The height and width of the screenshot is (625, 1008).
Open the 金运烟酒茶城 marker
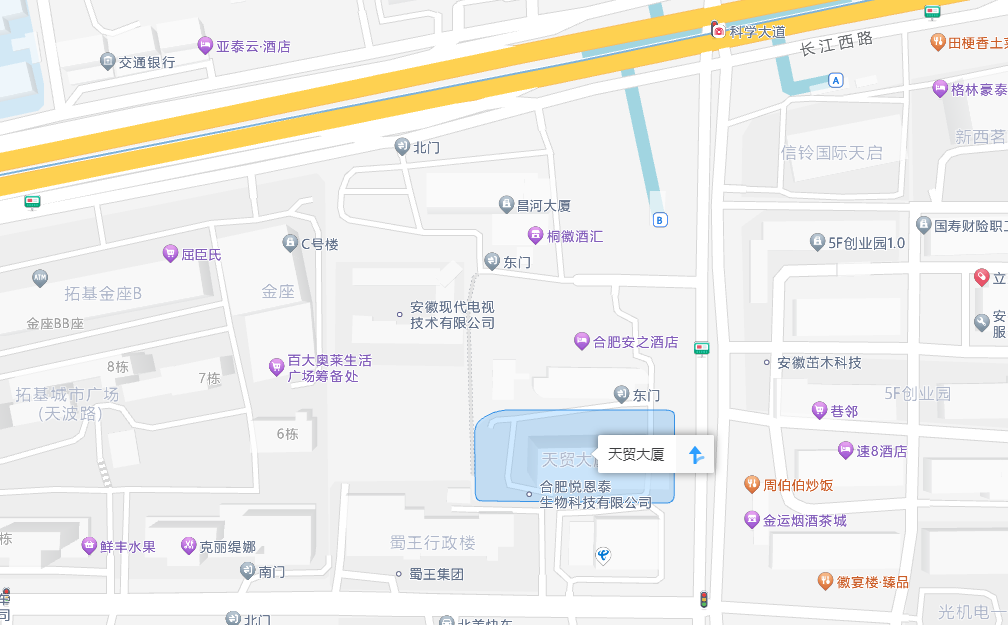pos(752,520)
